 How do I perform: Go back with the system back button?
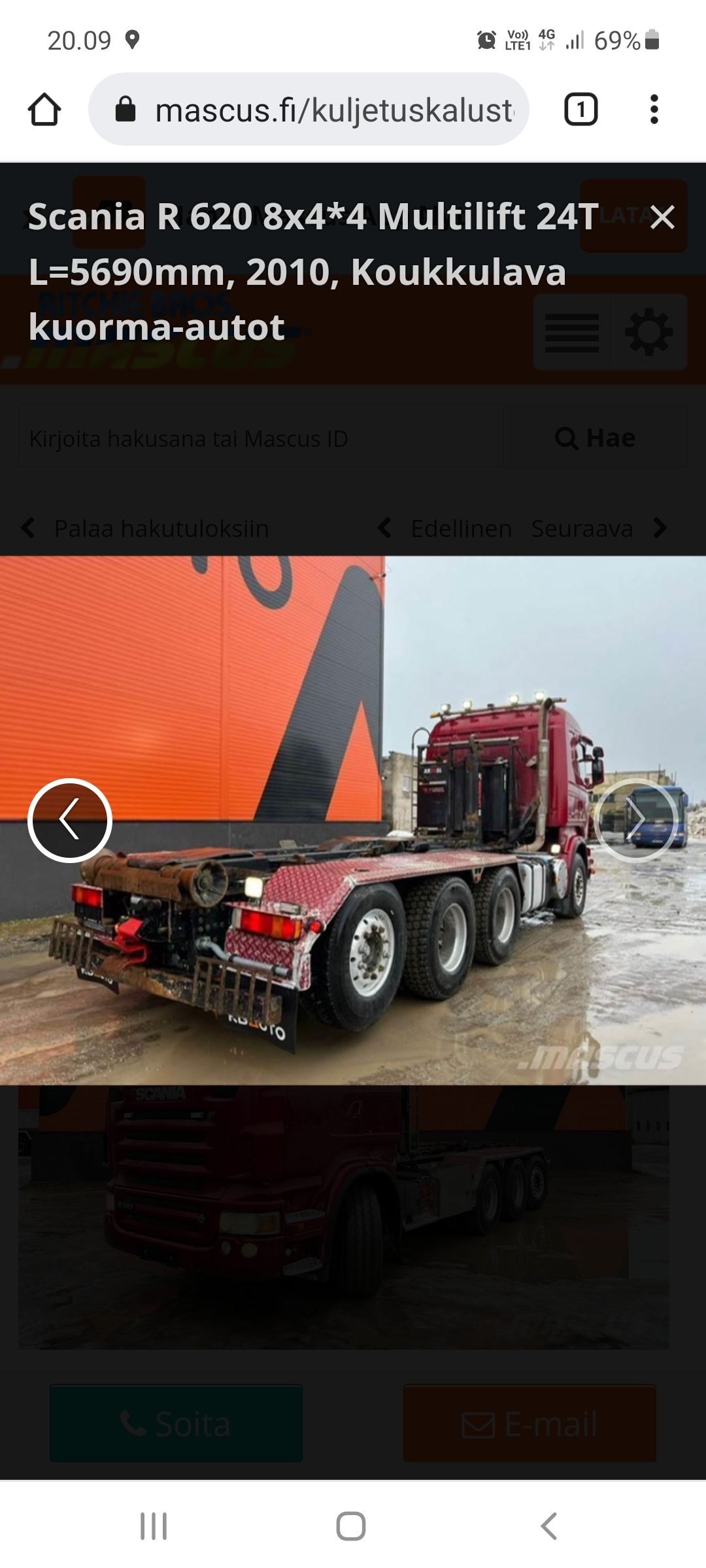pos(549,1526)
